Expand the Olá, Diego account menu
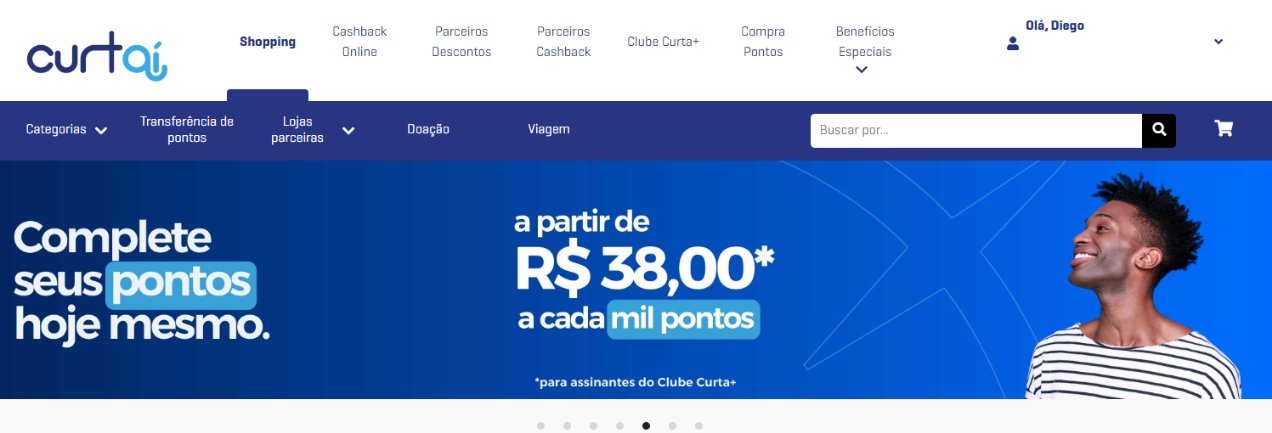Screen dimensions: 1272x433 pyautogui.click(x=1217, y=42)
